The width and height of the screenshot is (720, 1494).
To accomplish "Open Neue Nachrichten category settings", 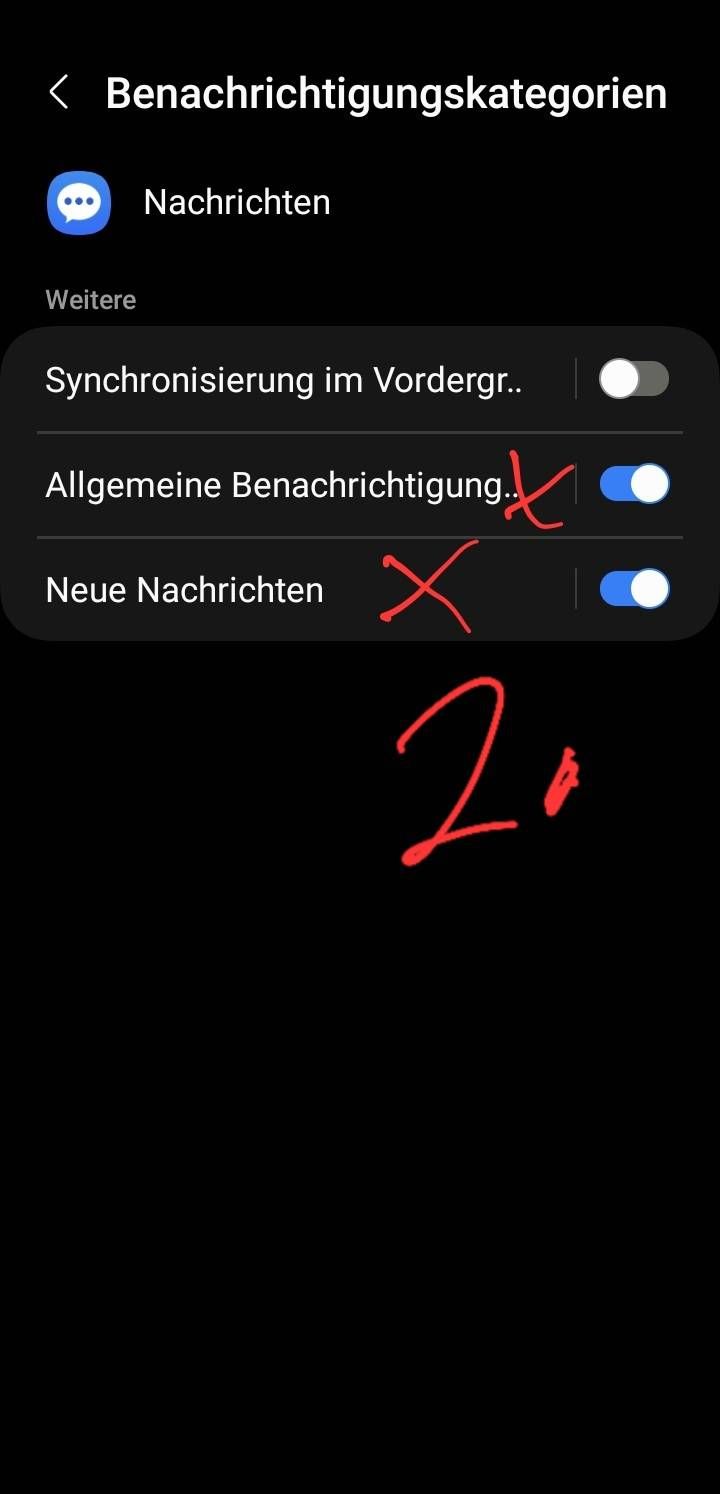I will coord(185,590).
